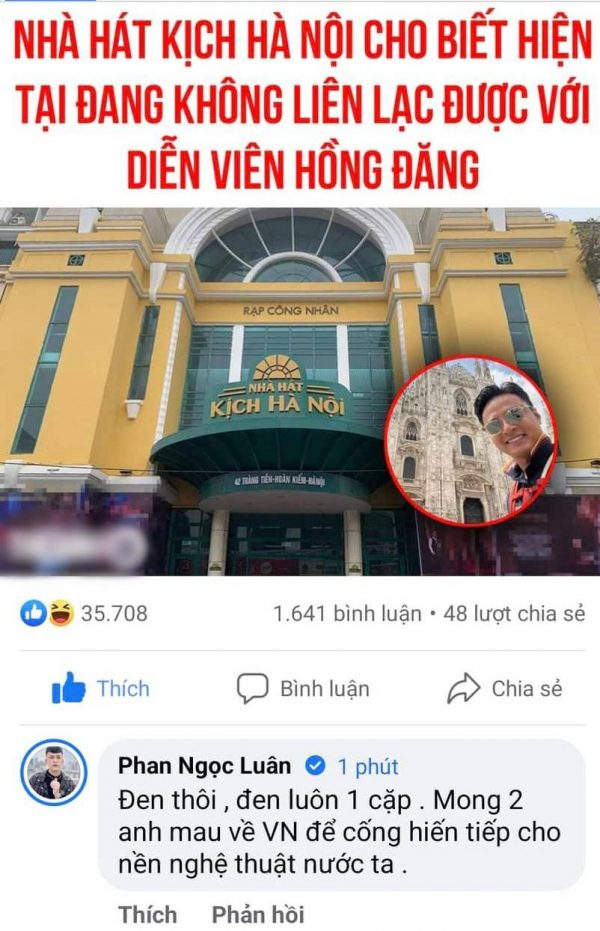
Task: Reply to Phan Ngọc Luân via Phản hồi
Action: pos(257,914)
